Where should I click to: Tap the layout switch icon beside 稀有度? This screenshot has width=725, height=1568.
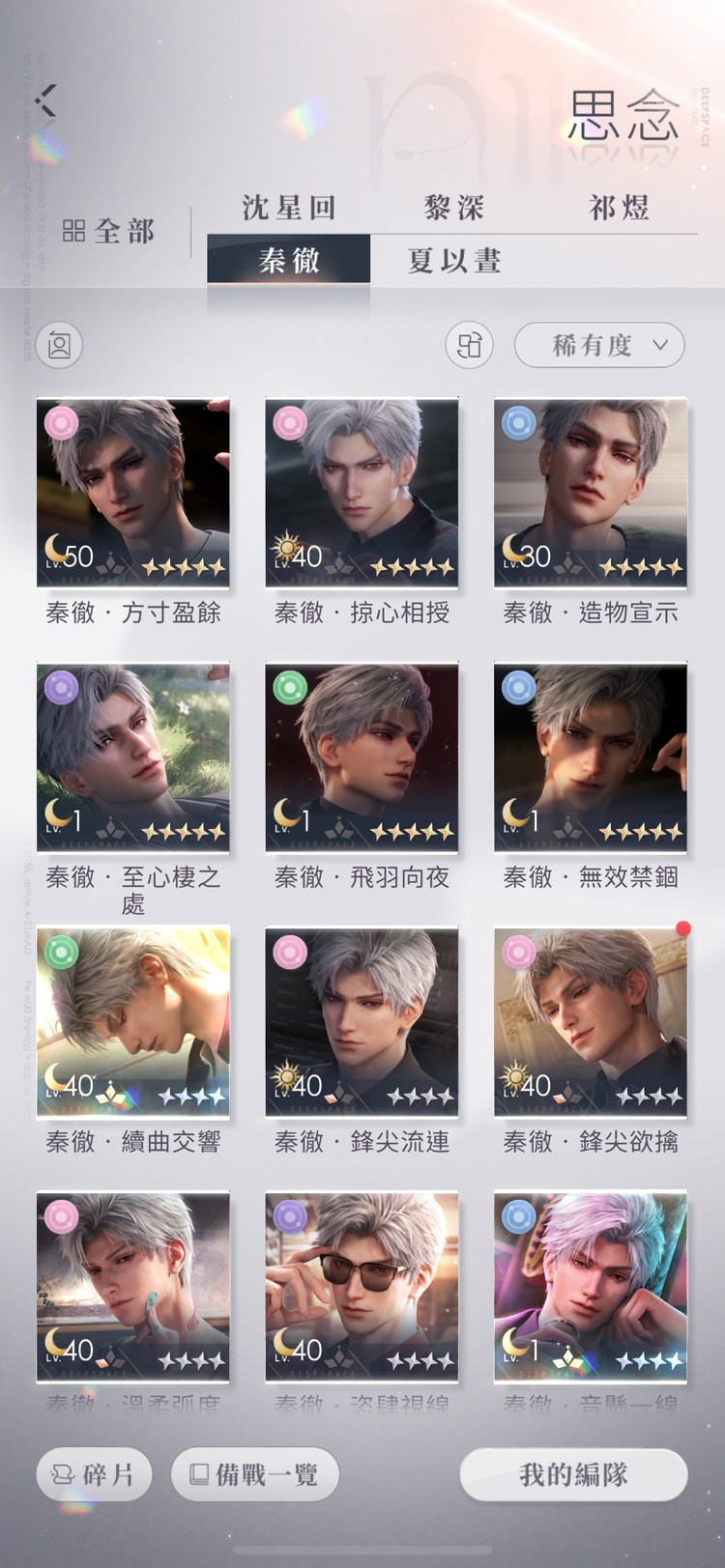tap(469, 345)
